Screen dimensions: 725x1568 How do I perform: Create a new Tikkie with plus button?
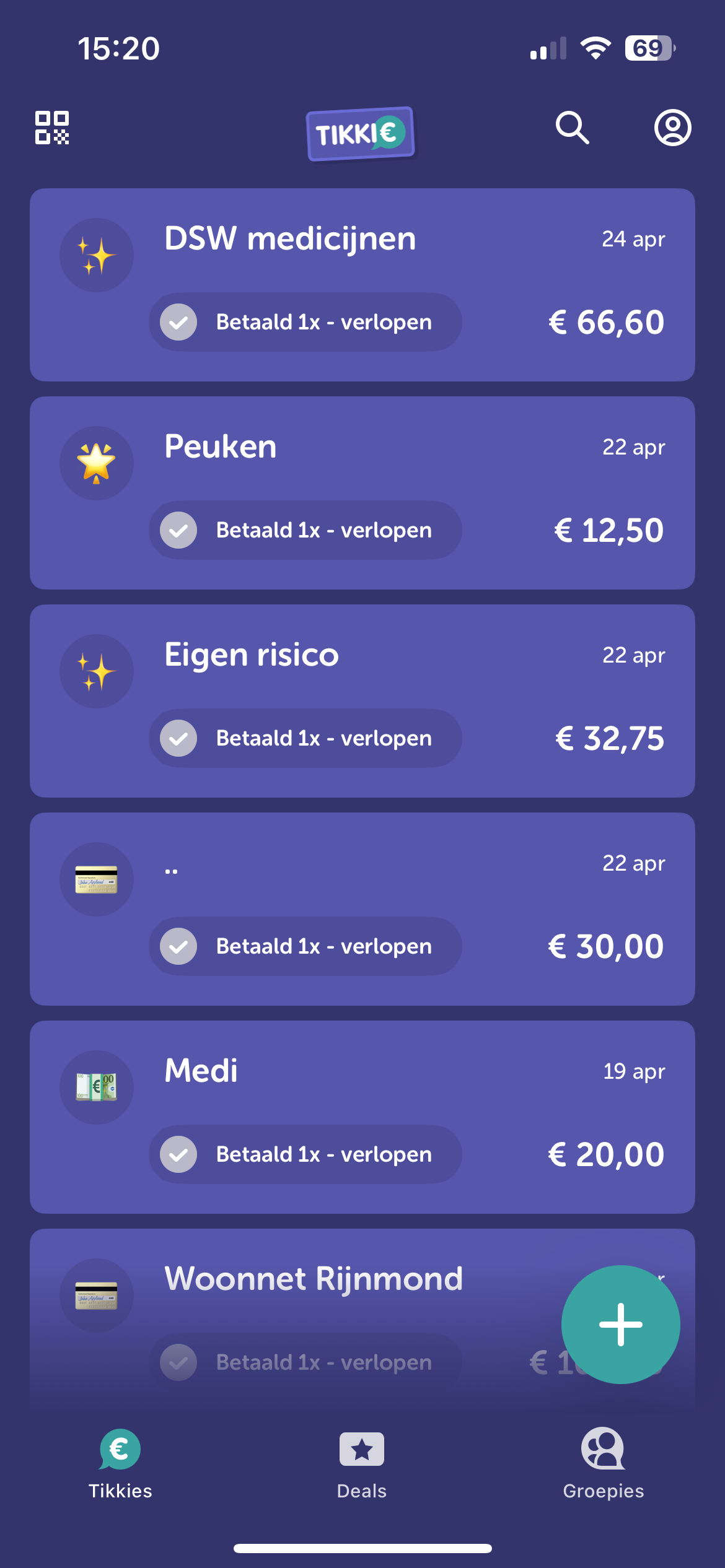point(620,1325)
